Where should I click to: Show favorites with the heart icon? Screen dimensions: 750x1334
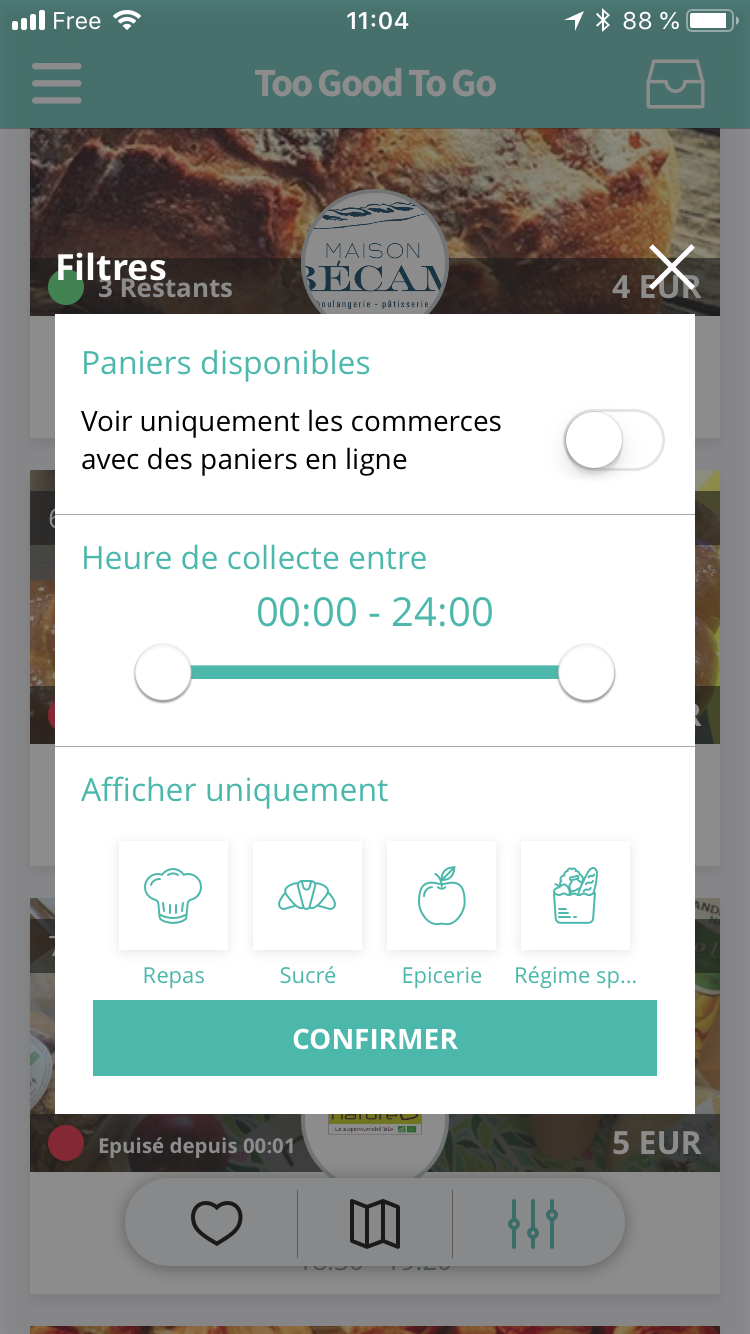point(217,1223)
